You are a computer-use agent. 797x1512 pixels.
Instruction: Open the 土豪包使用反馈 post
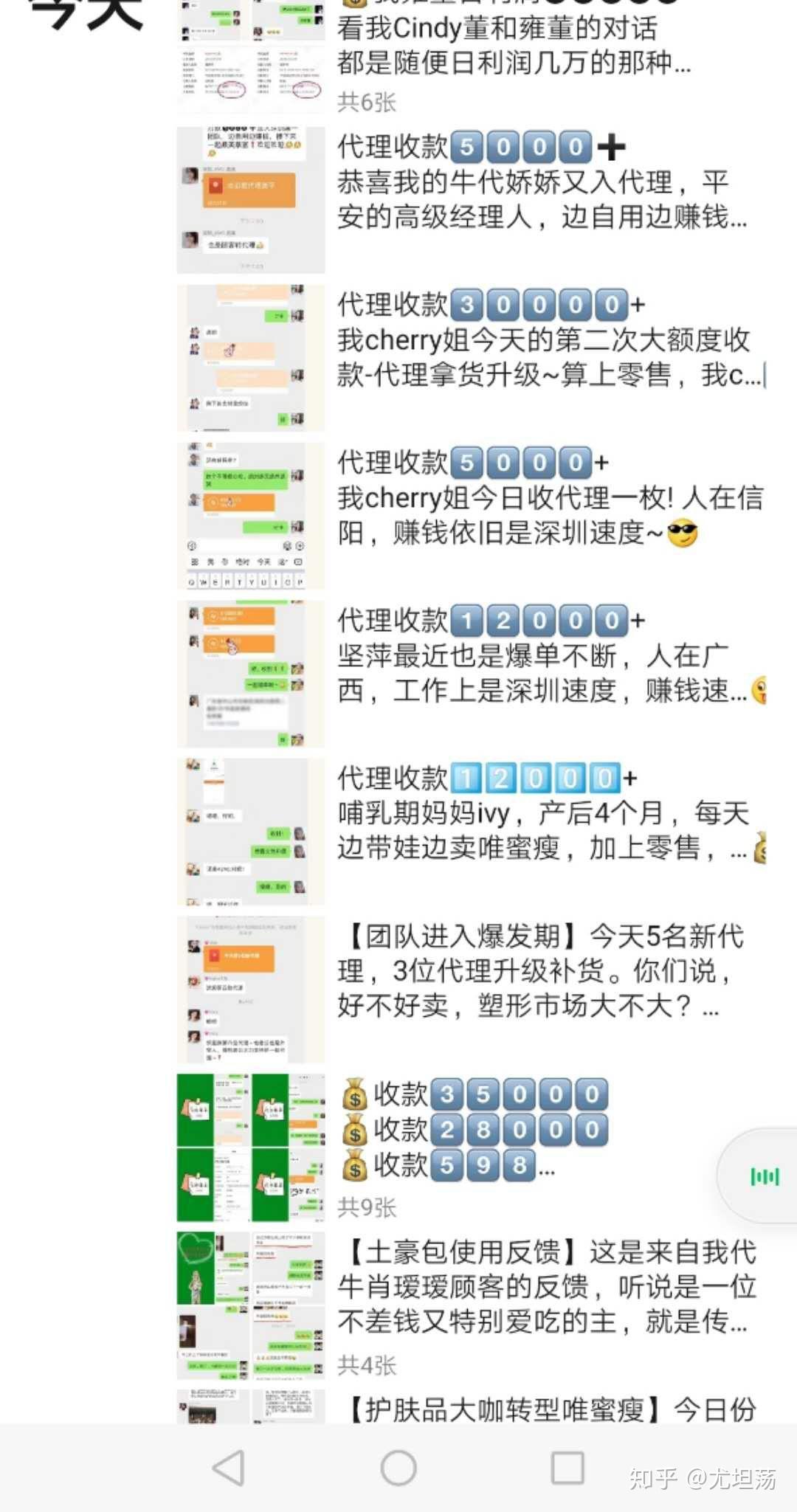tap(471, 1305)
